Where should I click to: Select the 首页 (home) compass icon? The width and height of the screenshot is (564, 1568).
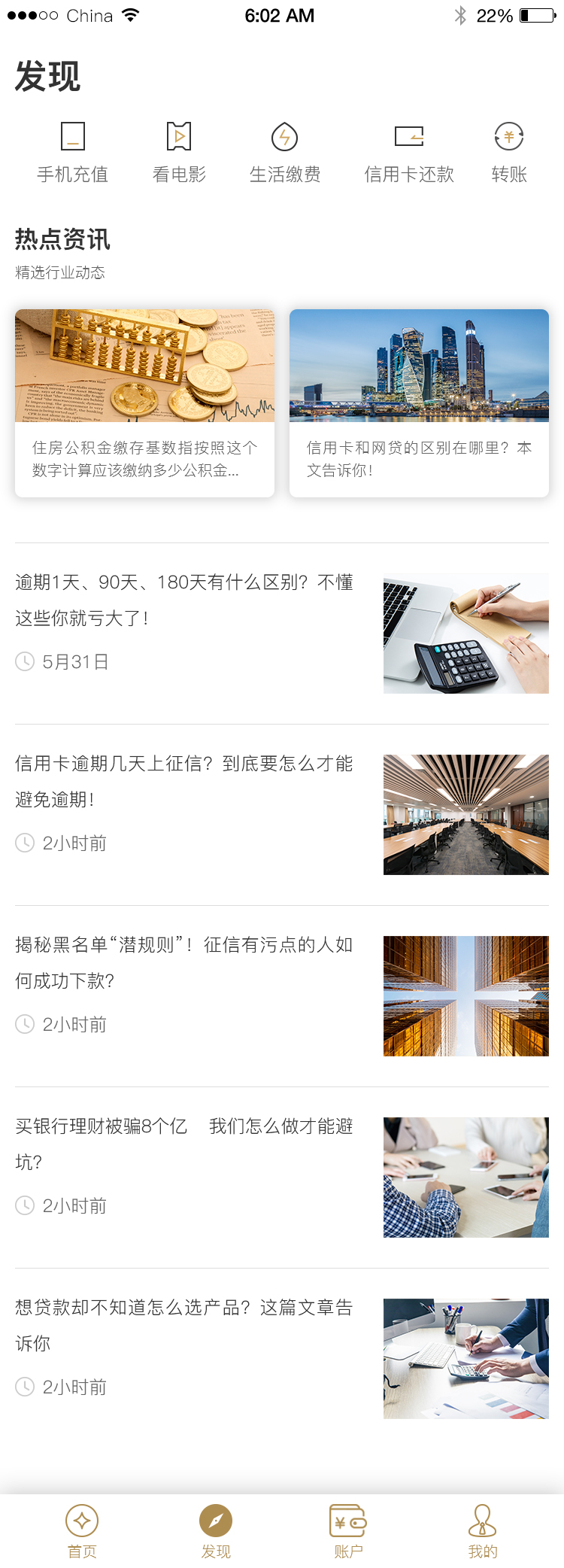pos(81,1520)
